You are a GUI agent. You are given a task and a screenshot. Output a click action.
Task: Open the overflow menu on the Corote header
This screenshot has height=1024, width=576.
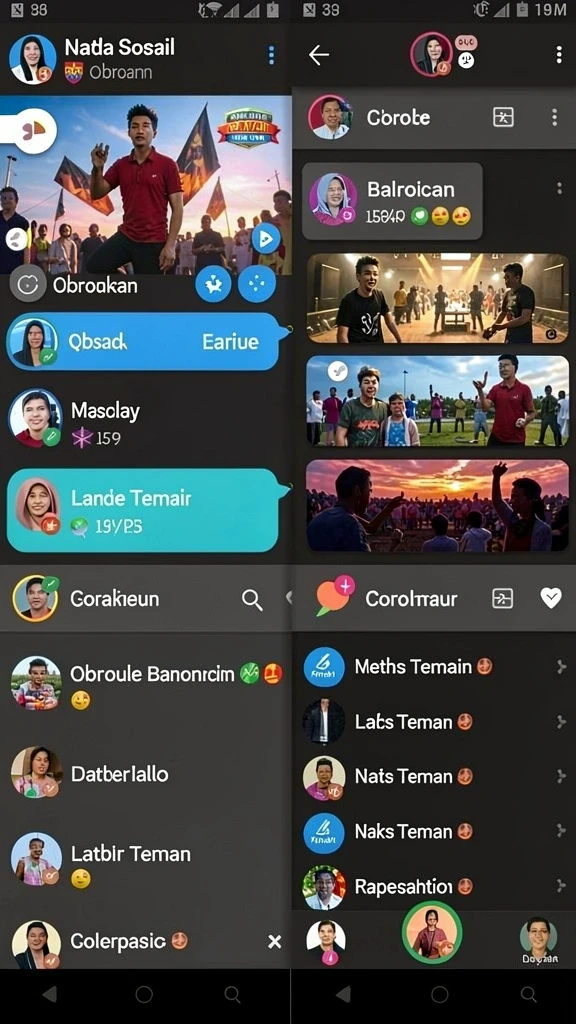[554, 118]
